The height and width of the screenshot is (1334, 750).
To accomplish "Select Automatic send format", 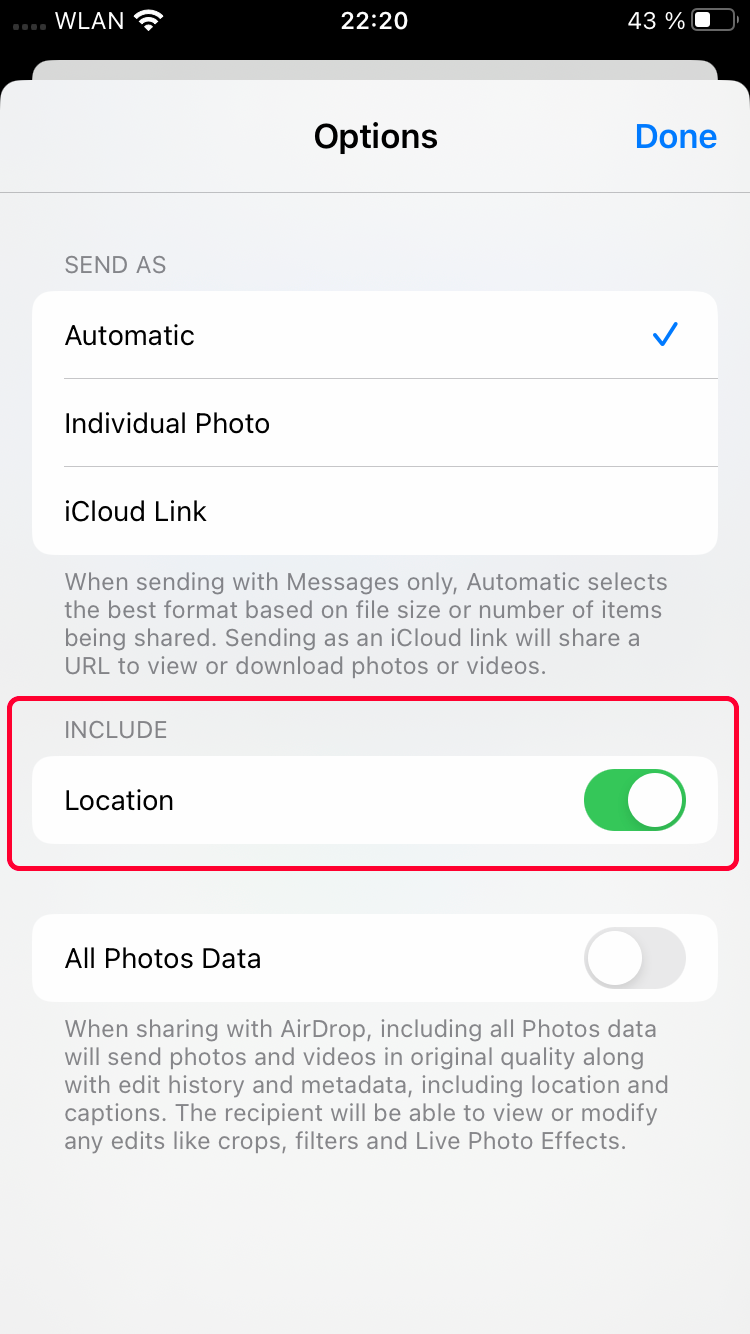I will pos(374,335).
